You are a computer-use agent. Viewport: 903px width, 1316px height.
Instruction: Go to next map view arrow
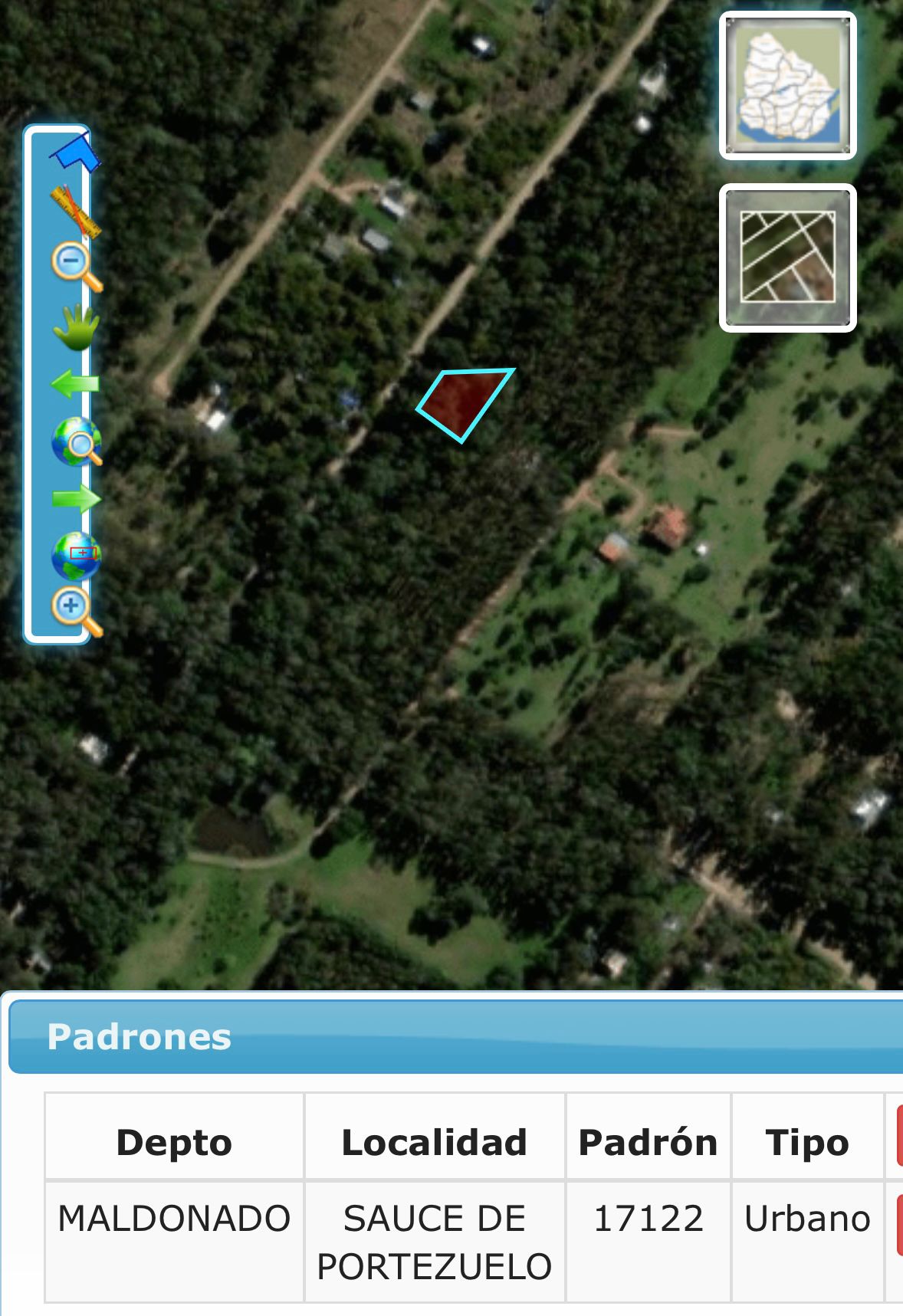(76, 500)
